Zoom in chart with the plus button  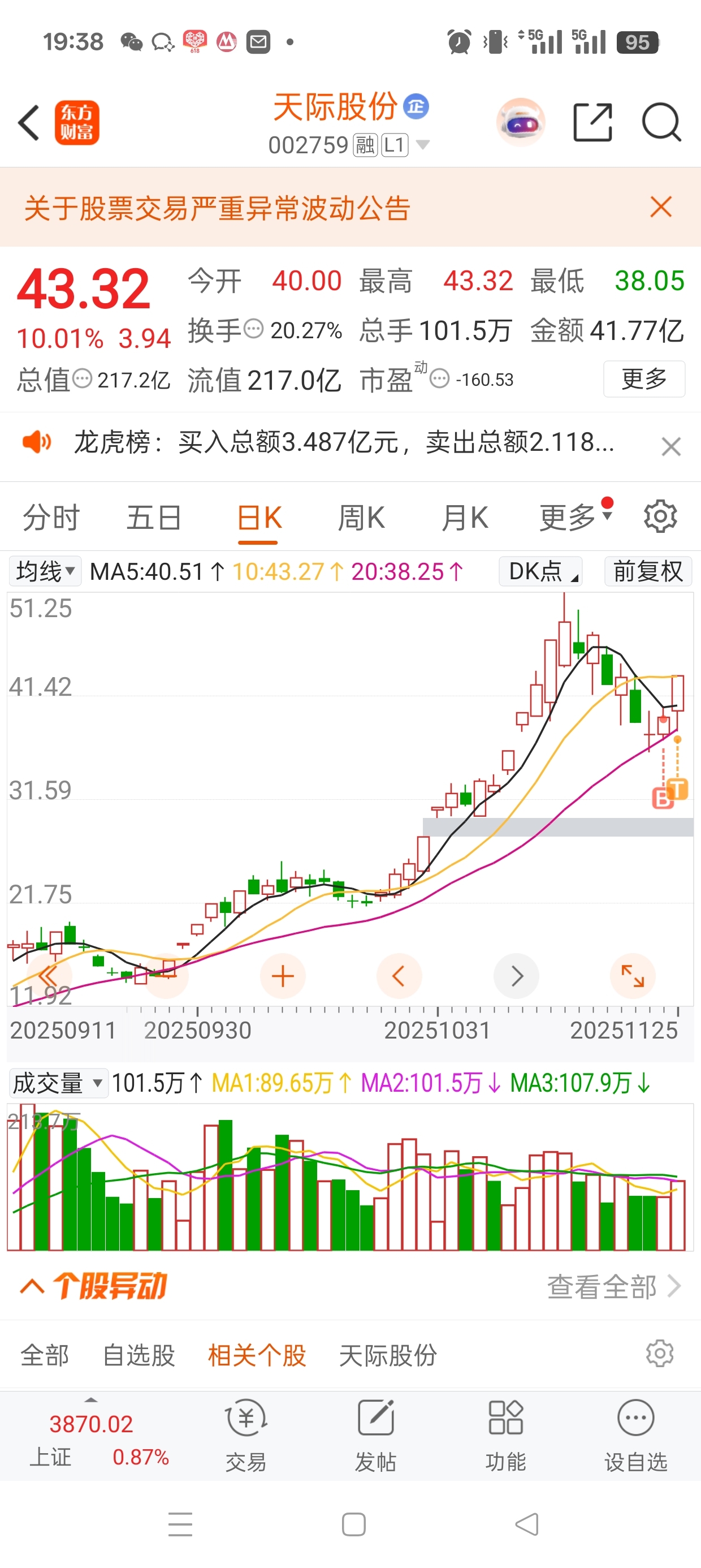tap(282, 976)
